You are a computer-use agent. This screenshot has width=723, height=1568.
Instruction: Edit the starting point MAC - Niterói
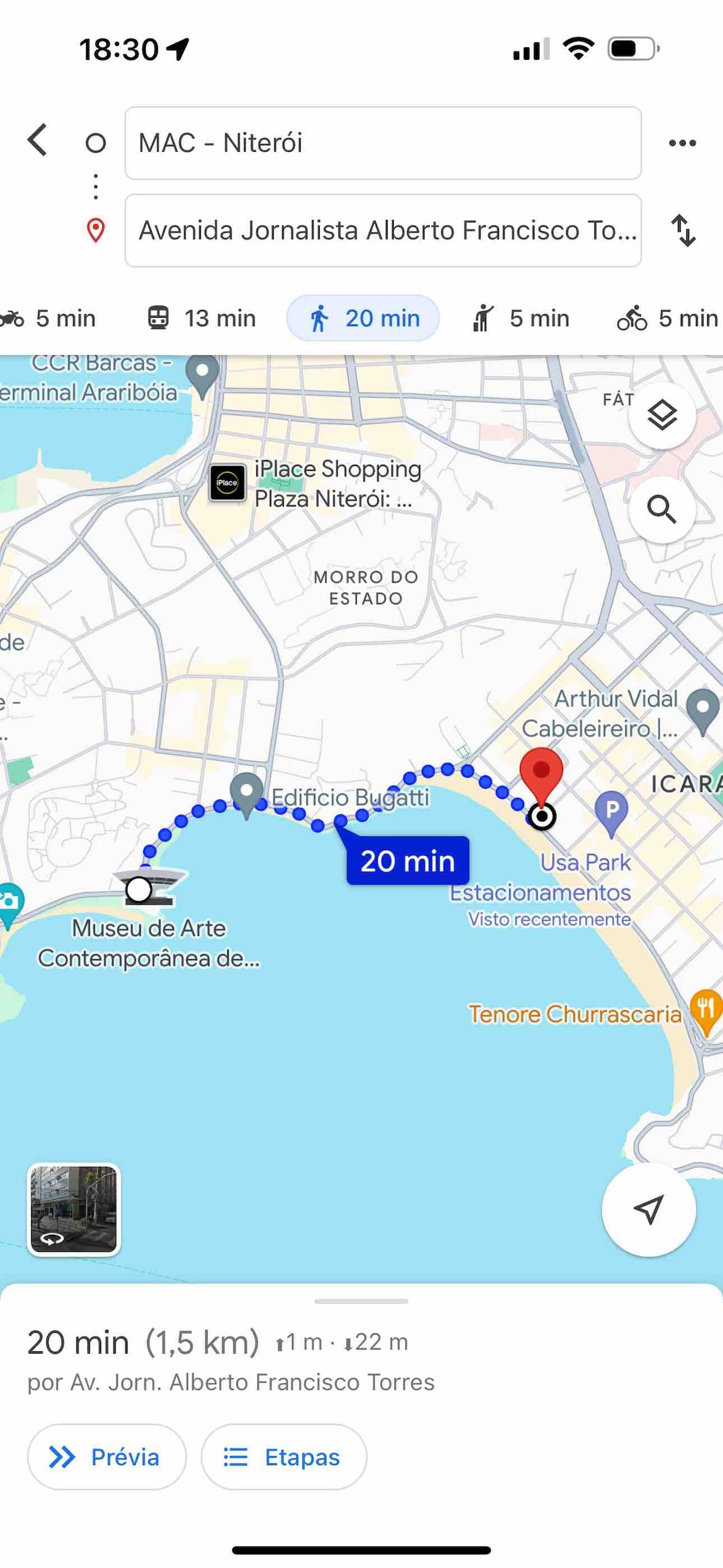[x=383, y=143]
